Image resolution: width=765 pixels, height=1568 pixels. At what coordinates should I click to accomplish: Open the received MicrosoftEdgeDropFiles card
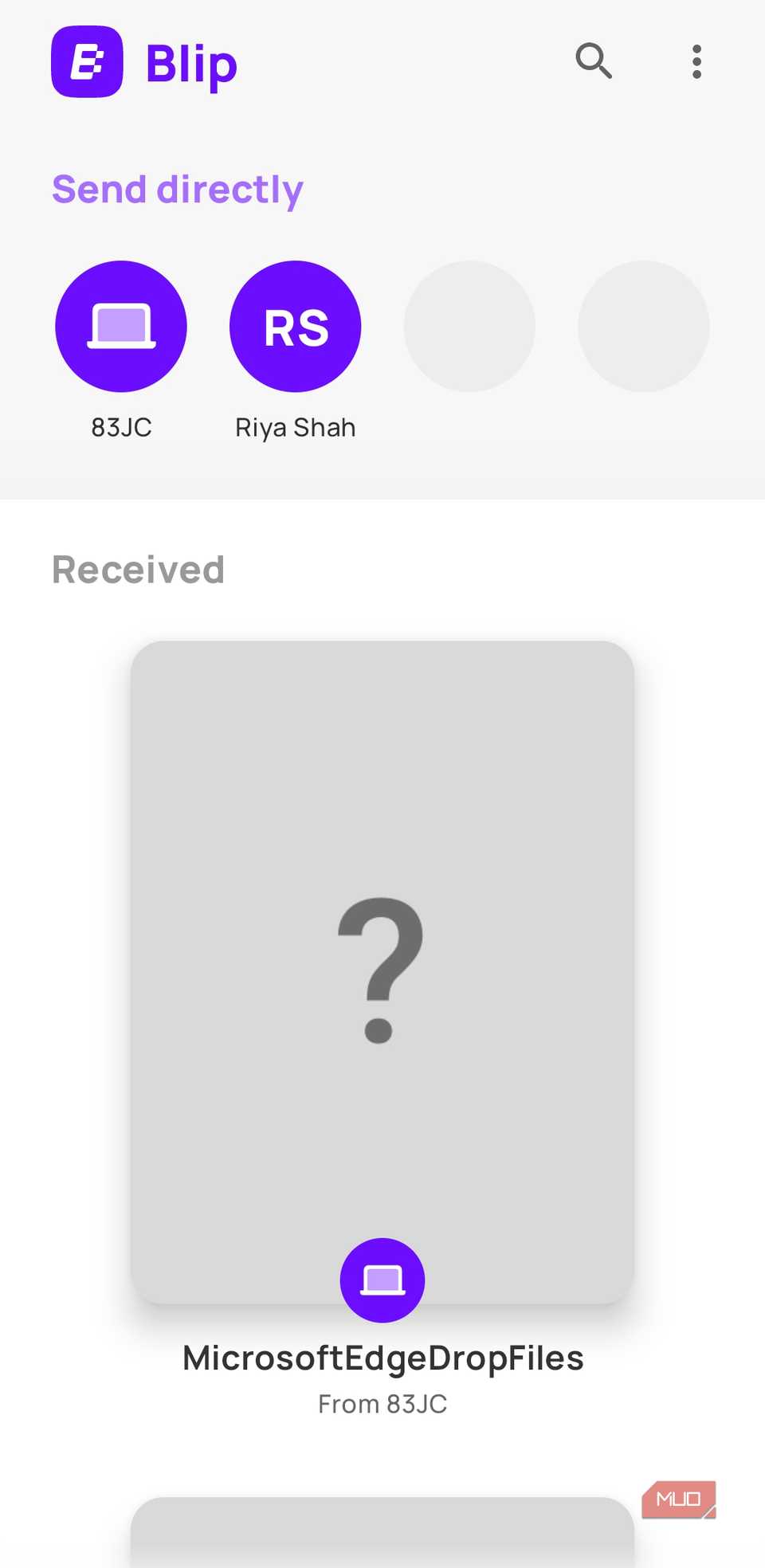click(x=382, y=972)
